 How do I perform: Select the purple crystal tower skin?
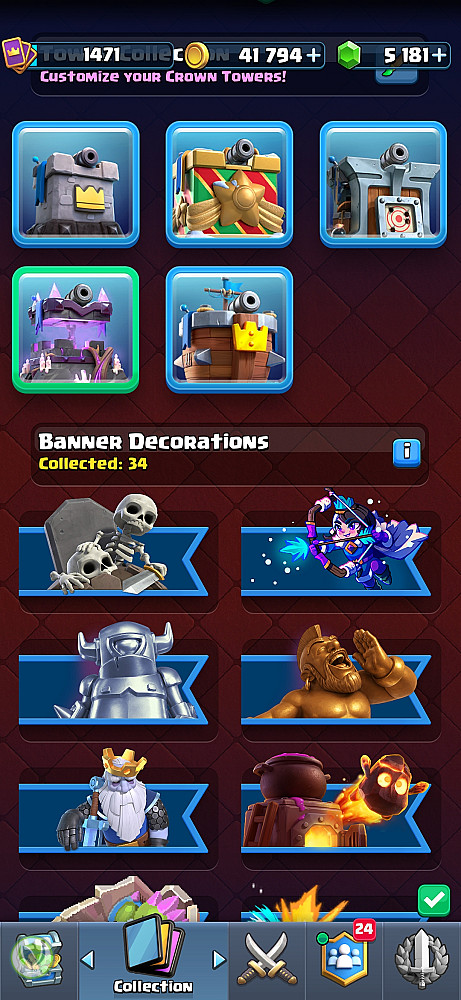(76, 330)
